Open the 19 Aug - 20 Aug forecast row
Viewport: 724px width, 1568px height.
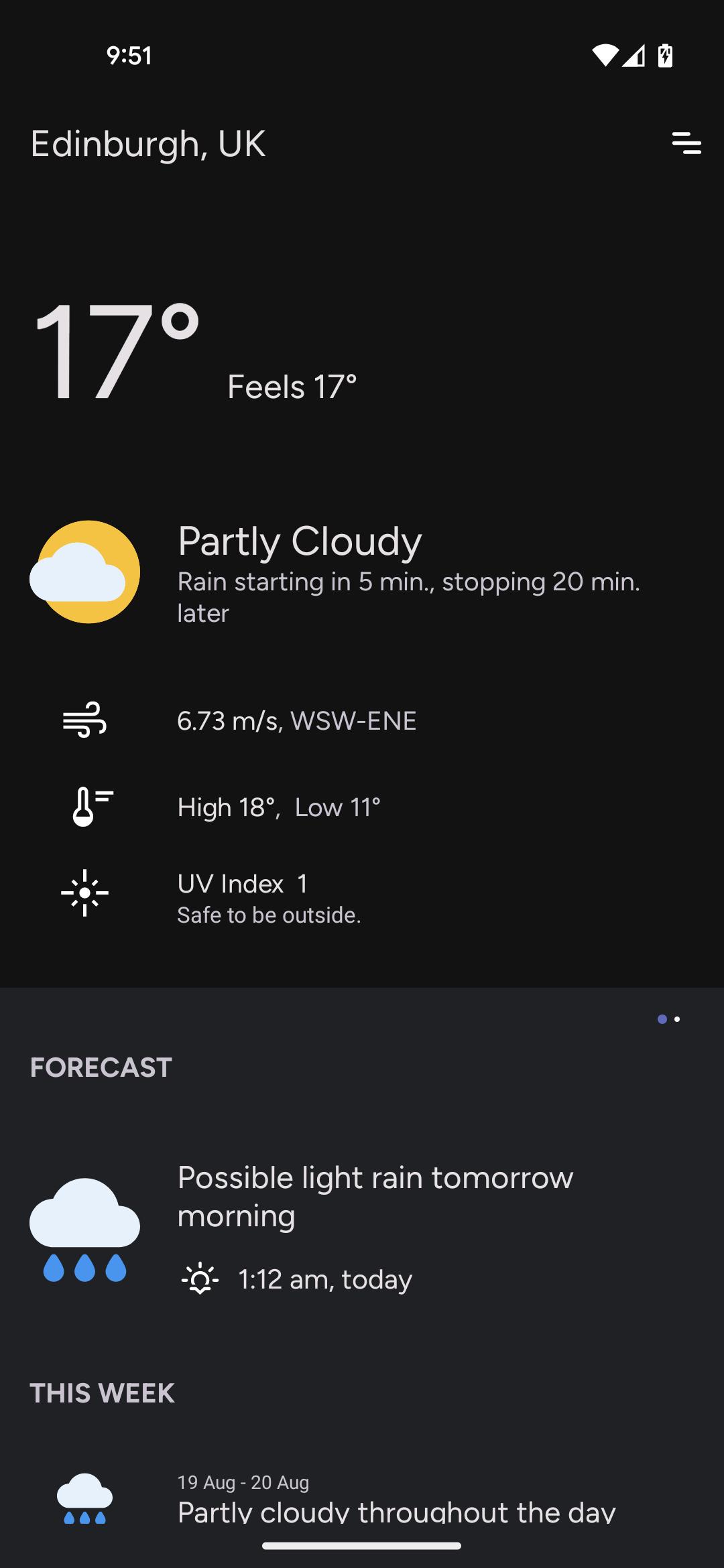click(362, 1498)
